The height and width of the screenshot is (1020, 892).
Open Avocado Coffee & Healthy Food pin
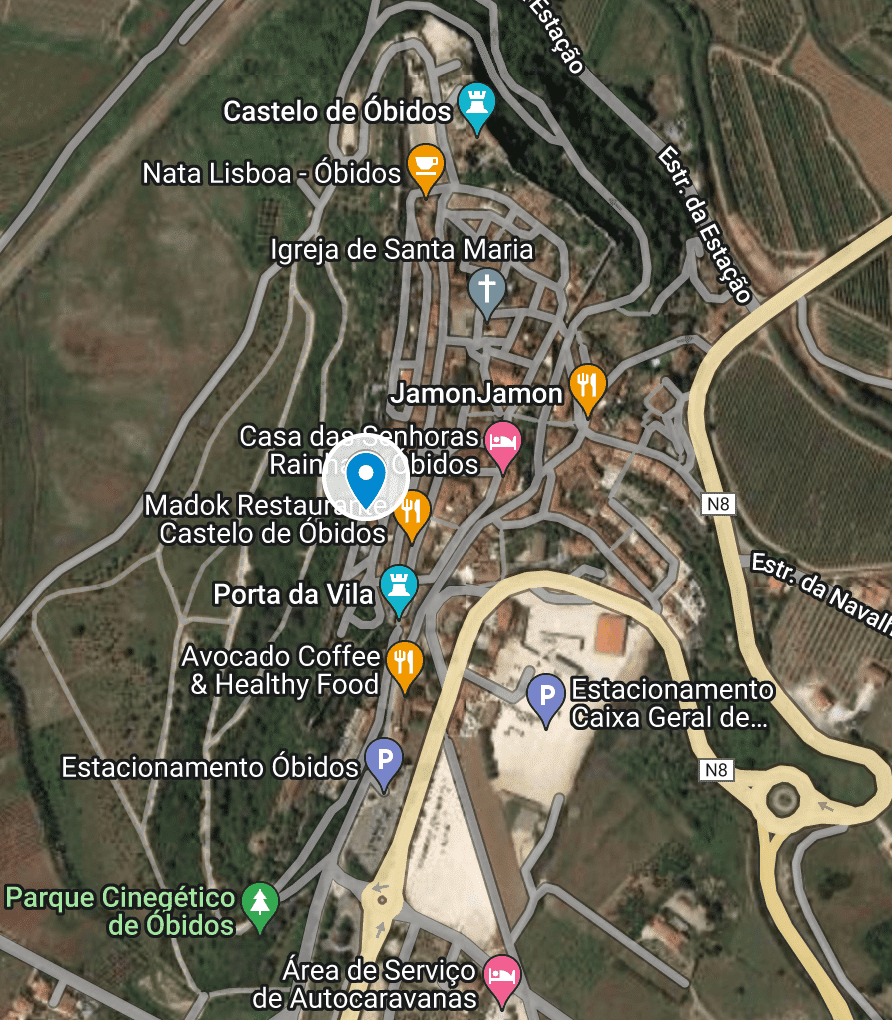pyautogui.click(x=404, y=664)
